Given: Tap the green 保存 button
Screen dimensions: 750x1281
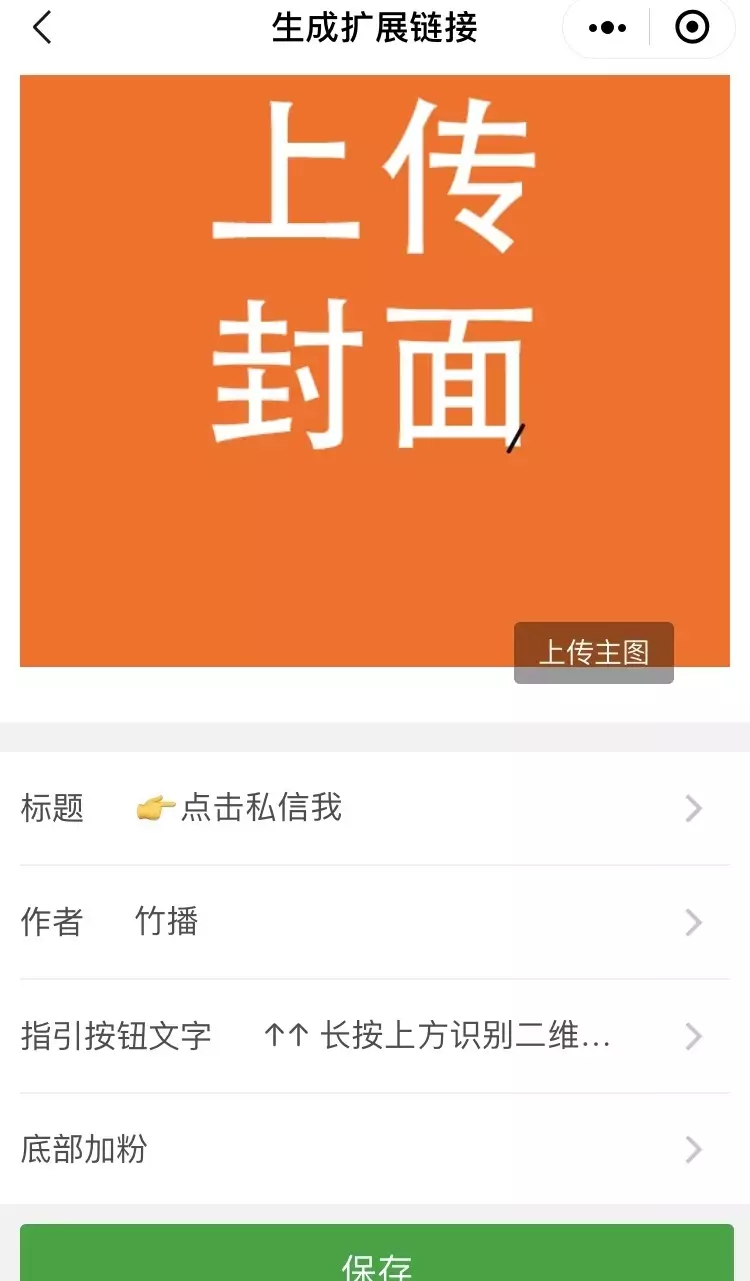Looking at the screenshot, I should (376, 1258).
